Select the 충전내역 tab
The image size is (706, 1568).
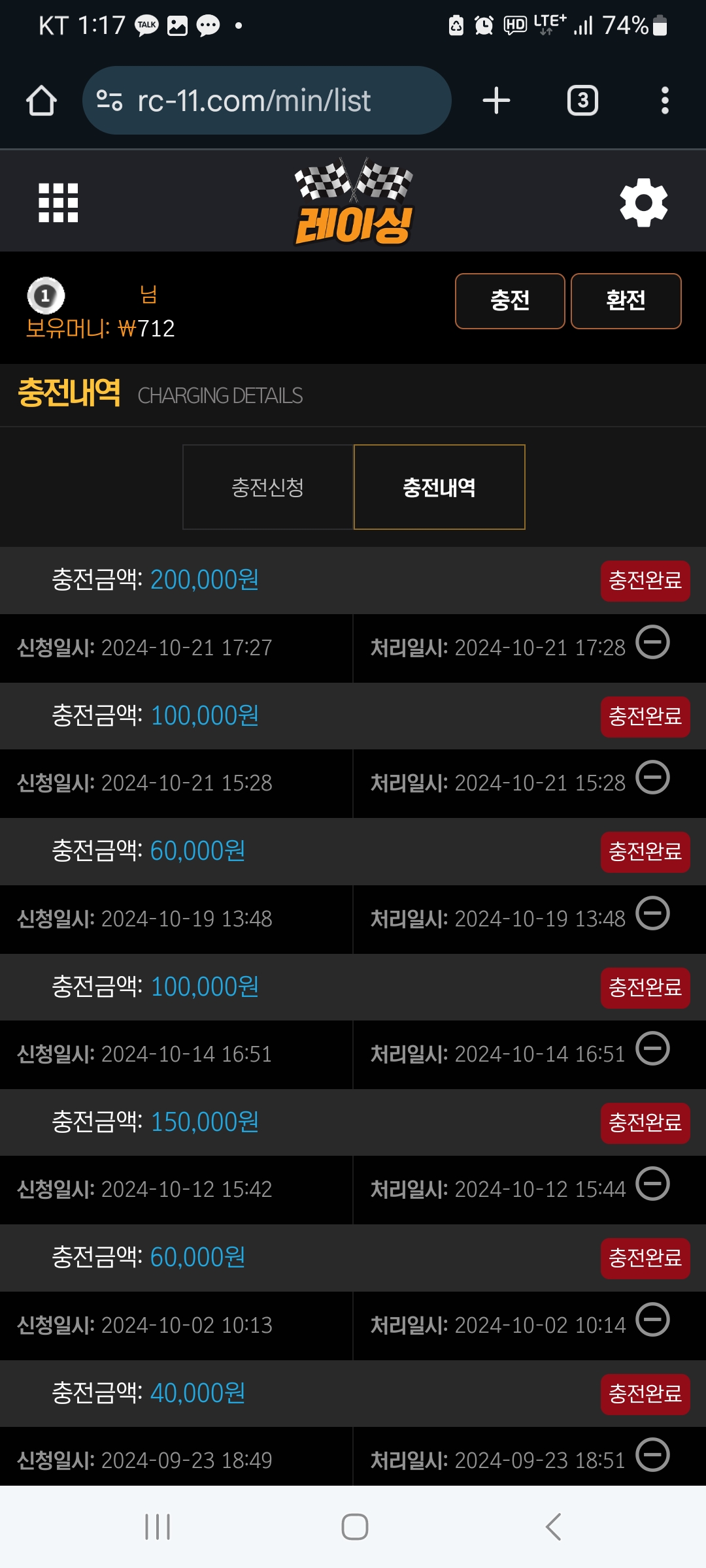[x=439, y=487]
